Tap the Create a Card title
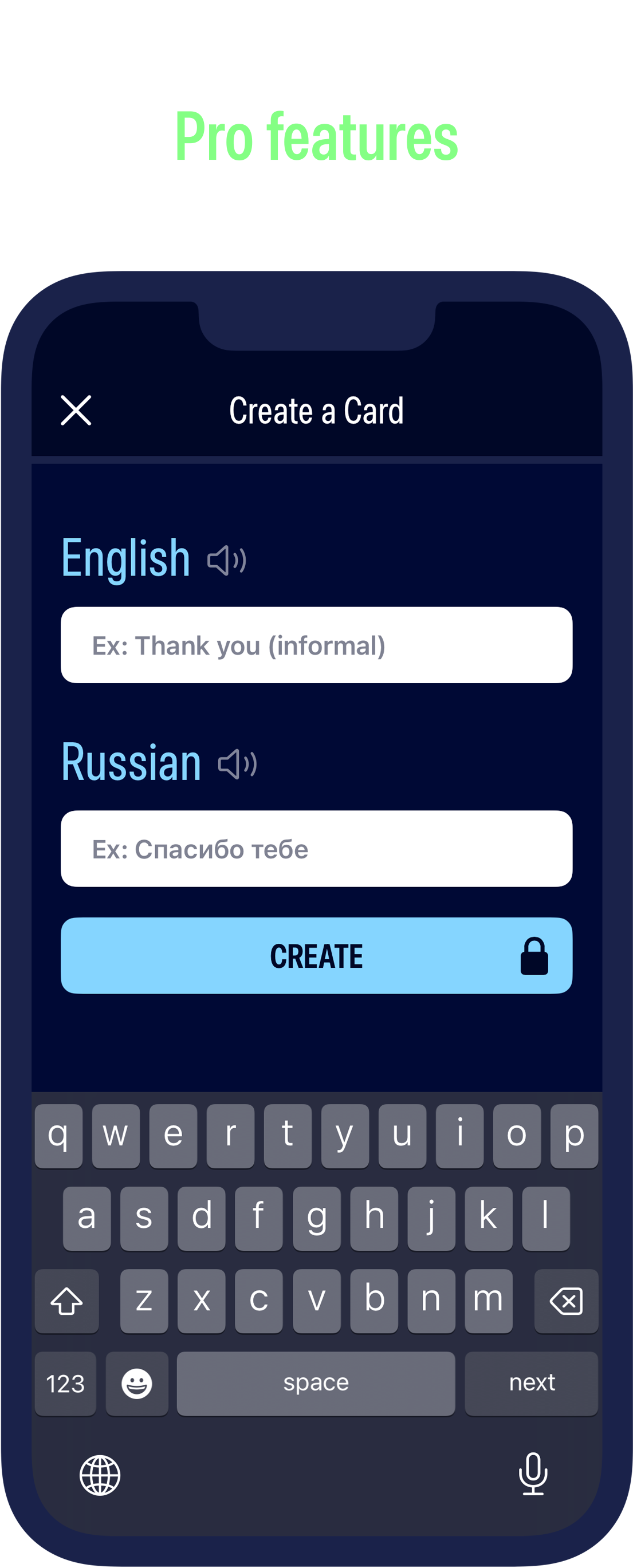 pos(316,409)
